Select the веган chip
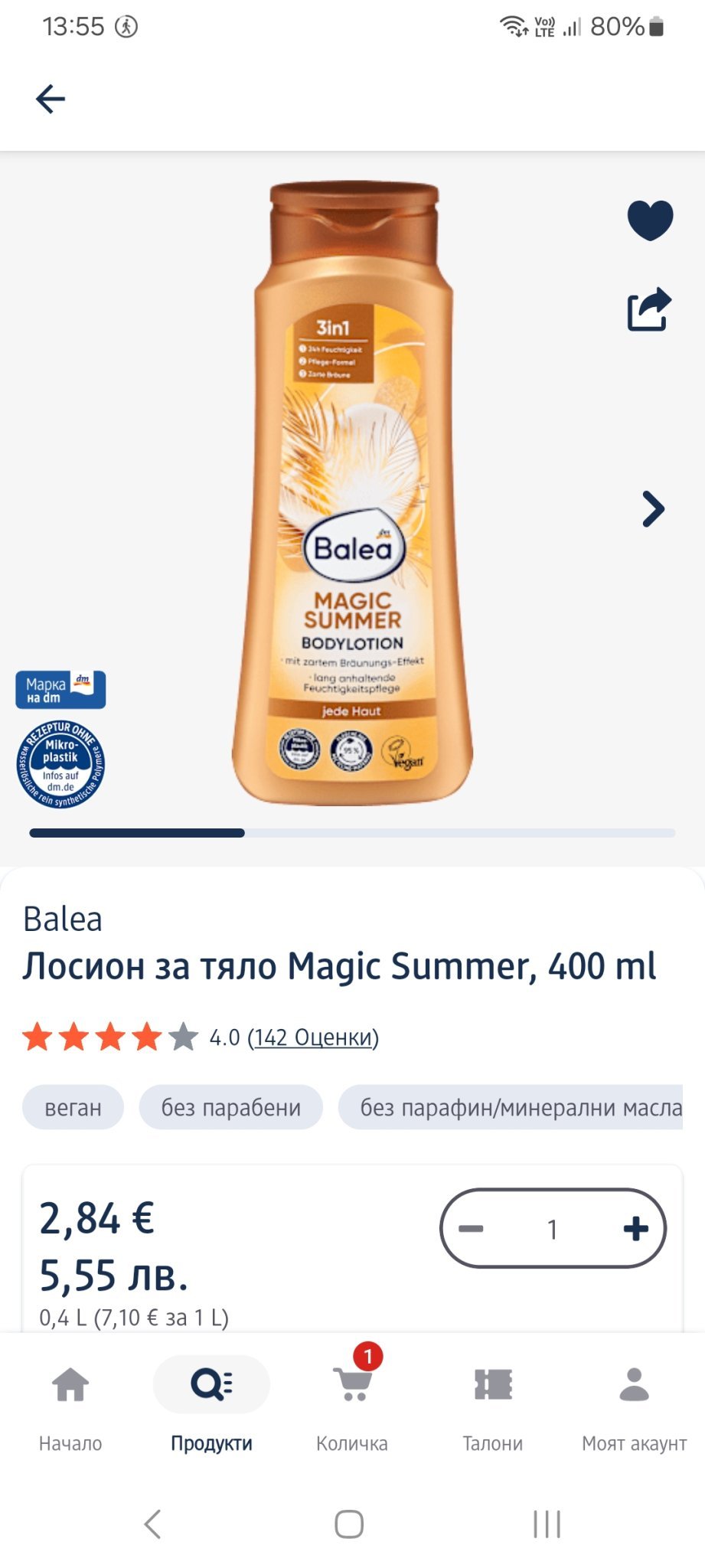The height and width of the screenshot is (1568, 705). tap(73, 1107)
